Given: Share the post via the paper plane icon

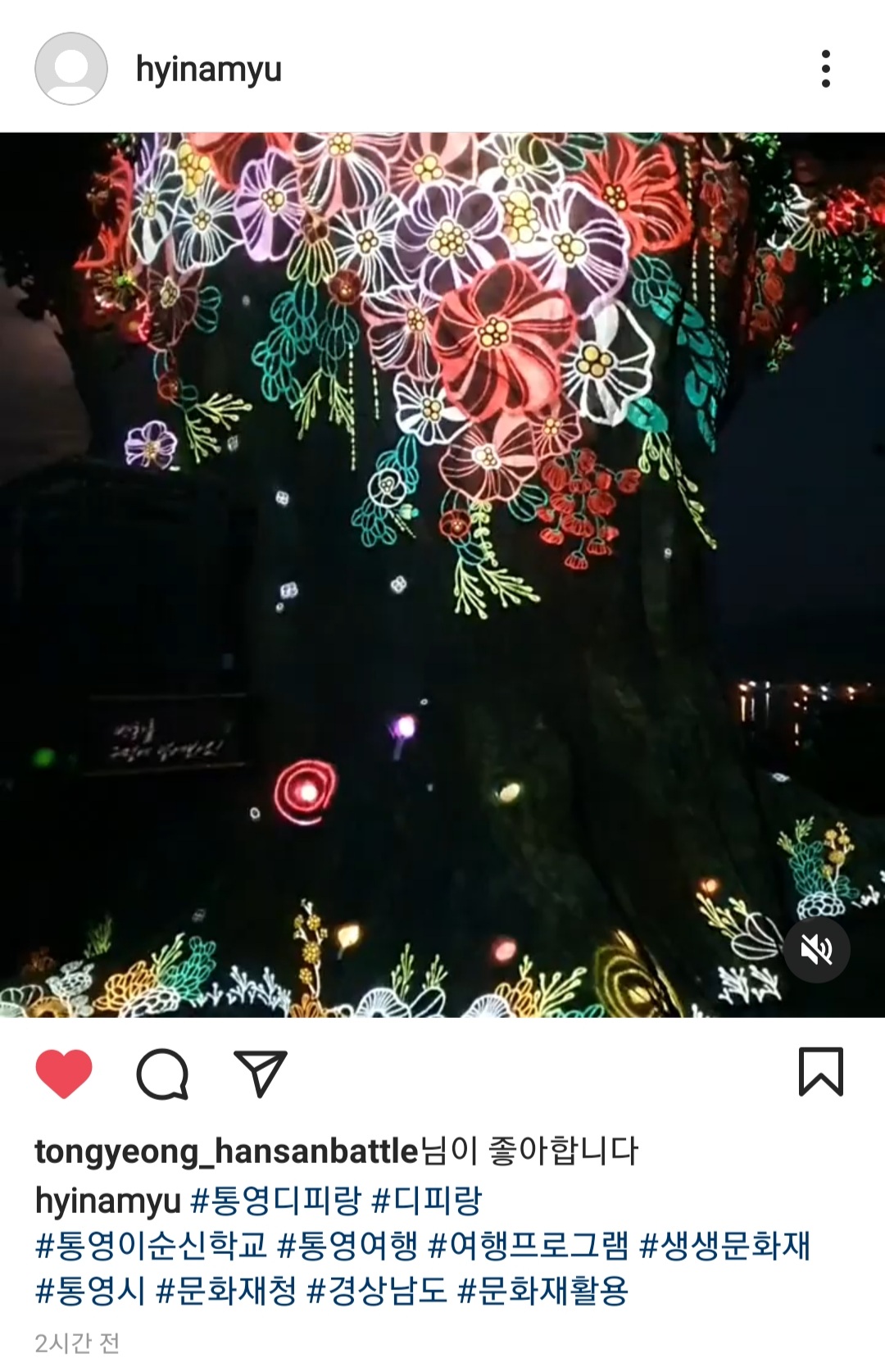Looking at the screenshot, I should pyautogui.click(x=261, y=1073).
